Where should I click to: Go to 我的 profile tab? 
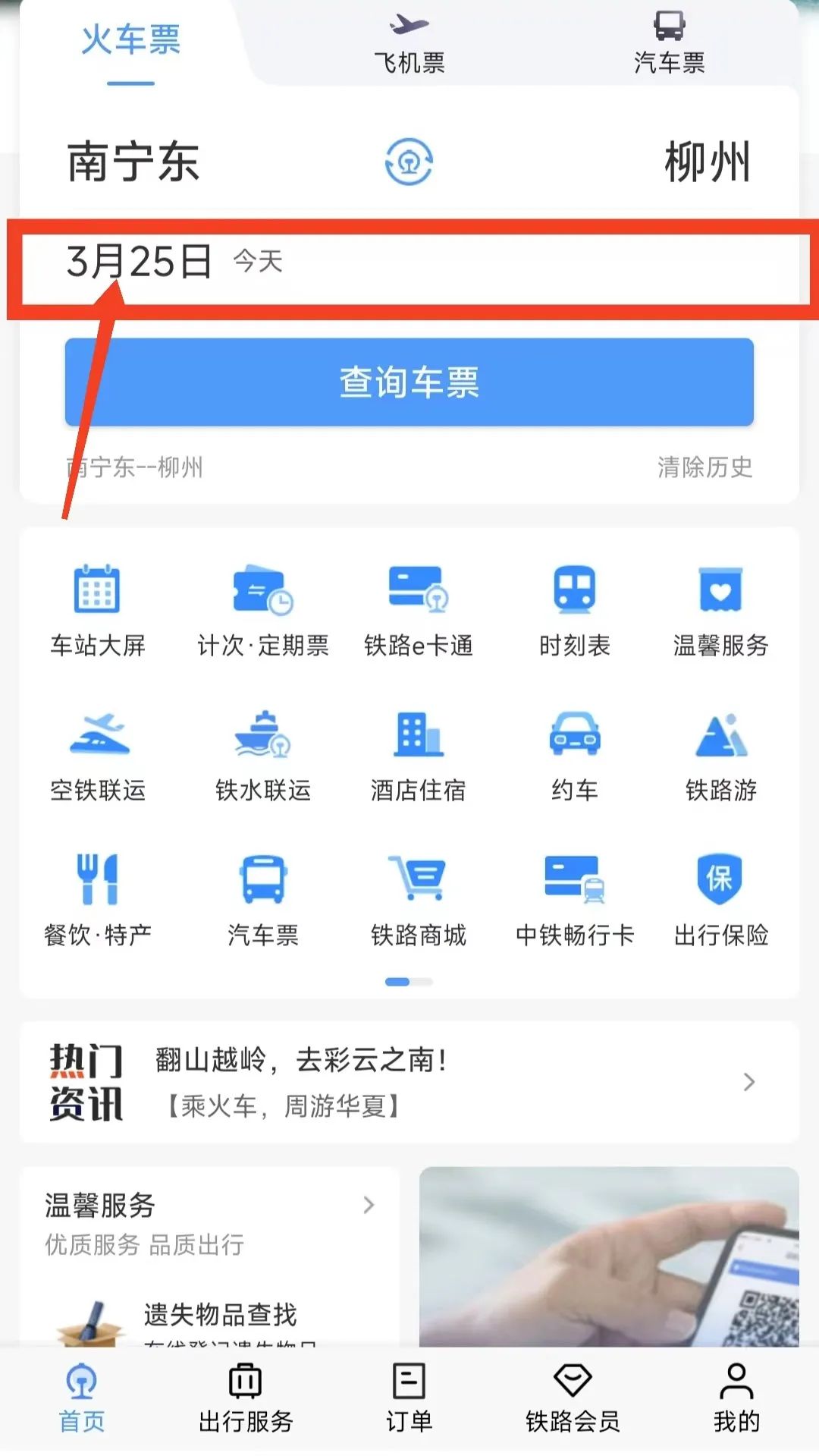click(736, 1400)
